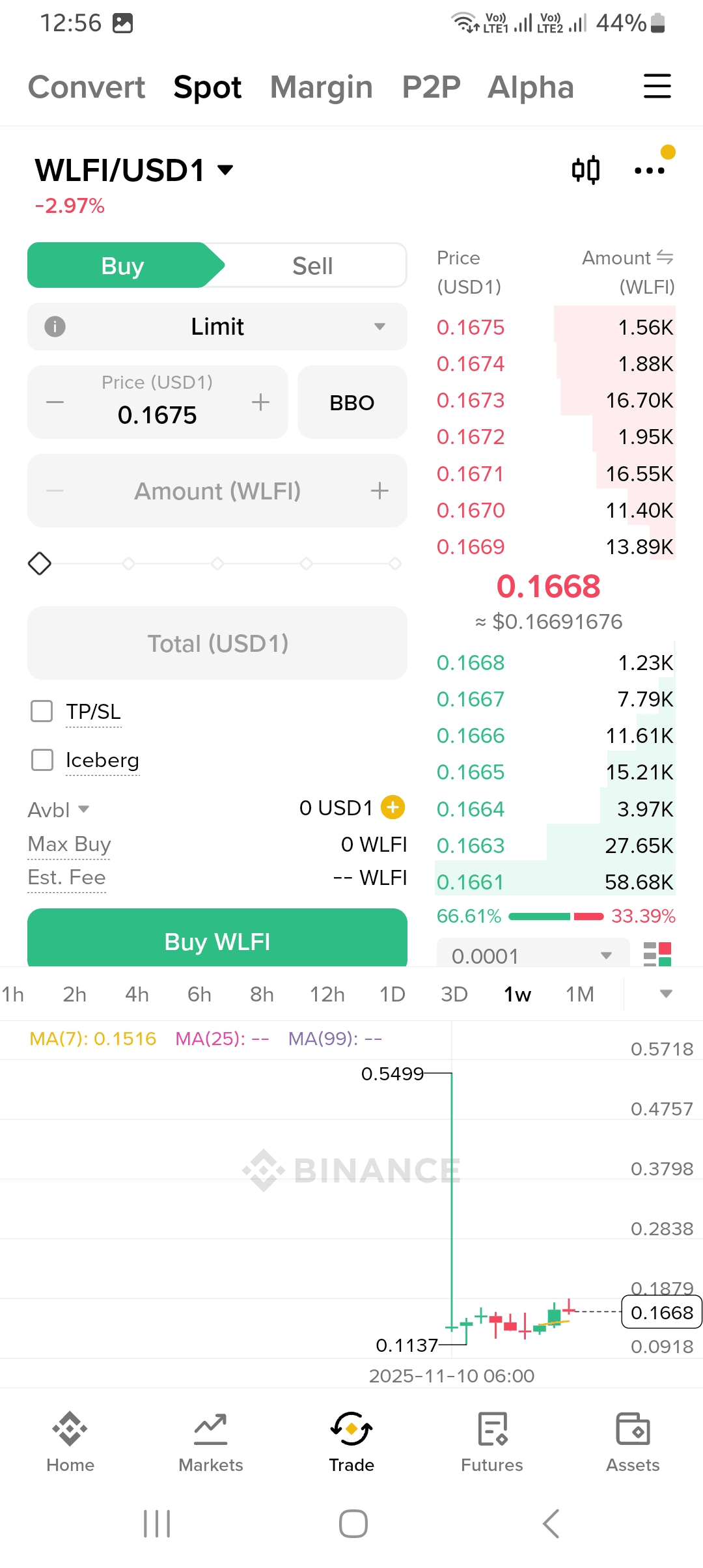The width and height of the screenshot is (703, 1568).
Task: Open the hamburger menu
Action: [657, 87]
